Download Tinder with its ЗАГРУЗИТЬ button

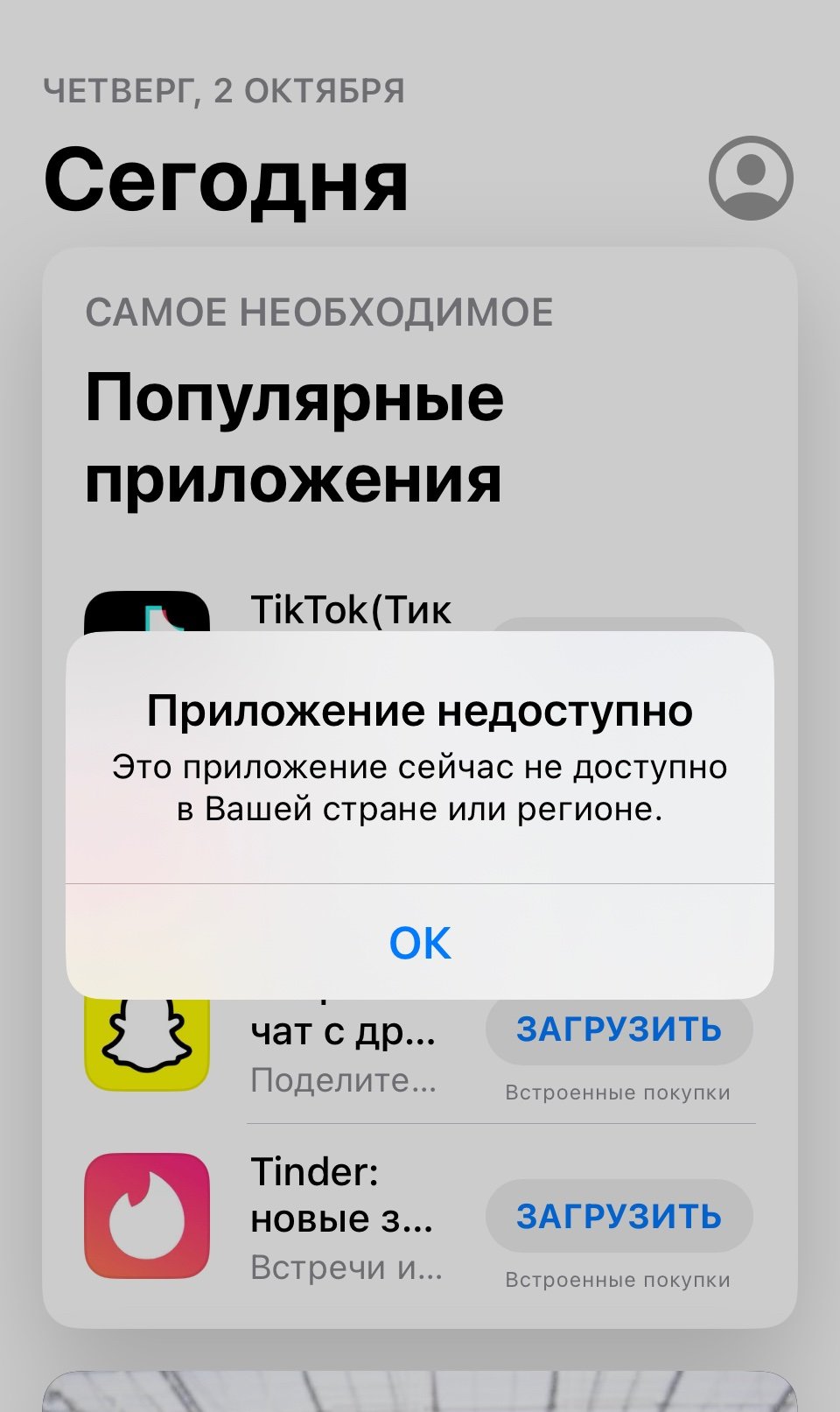tap(619, 1216)
